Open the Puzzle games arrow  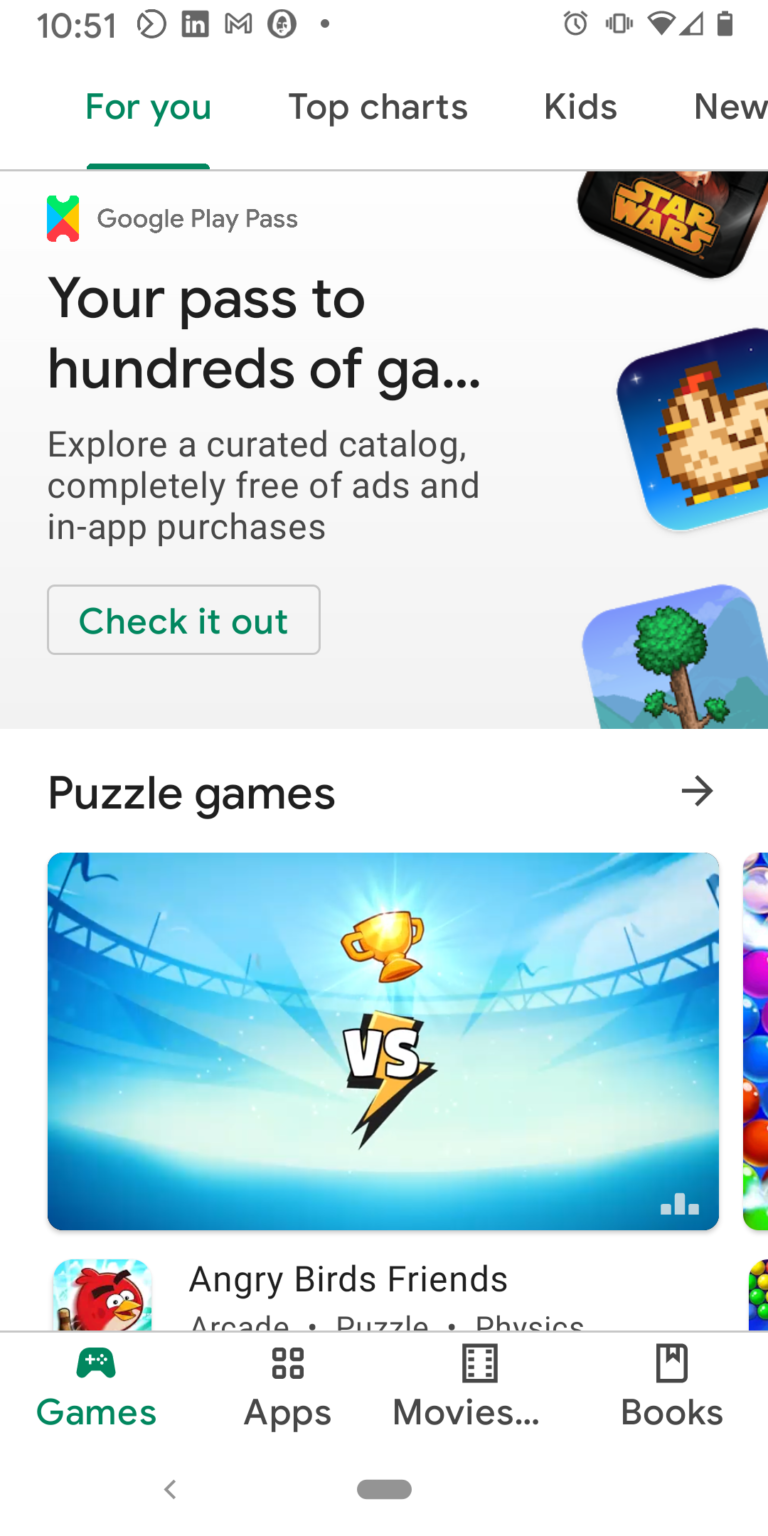coord(697,792)
